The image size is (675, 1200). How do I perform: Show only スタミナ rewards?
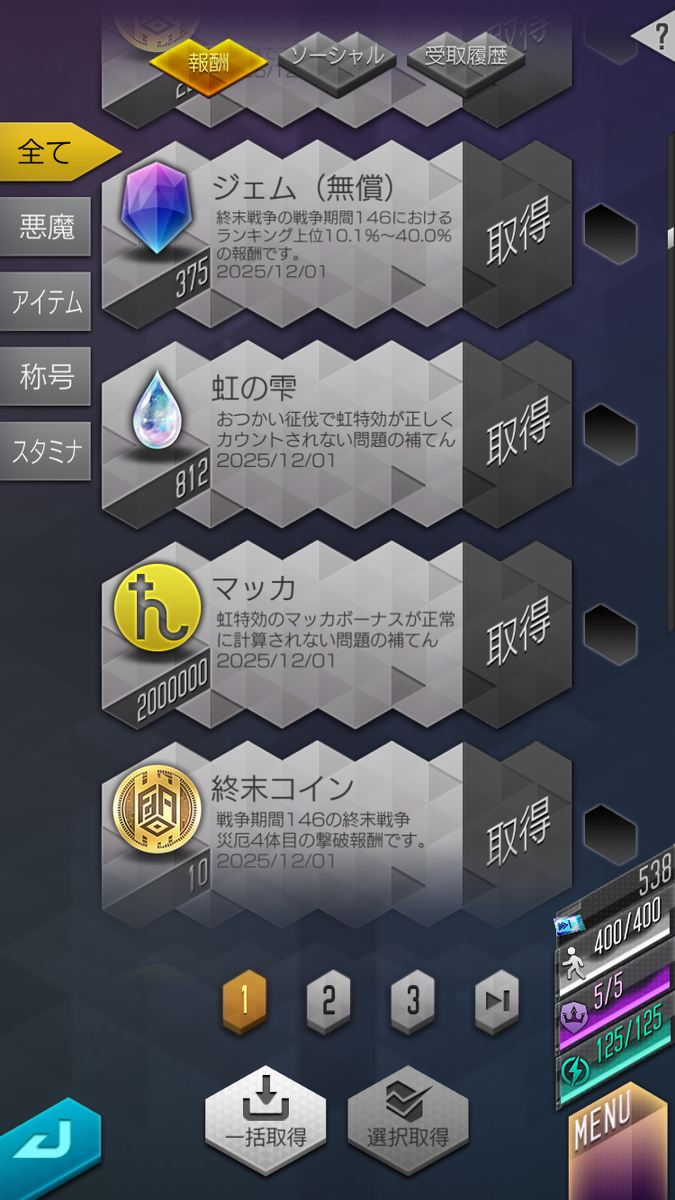pyautogui.click(x=46, y=451)
